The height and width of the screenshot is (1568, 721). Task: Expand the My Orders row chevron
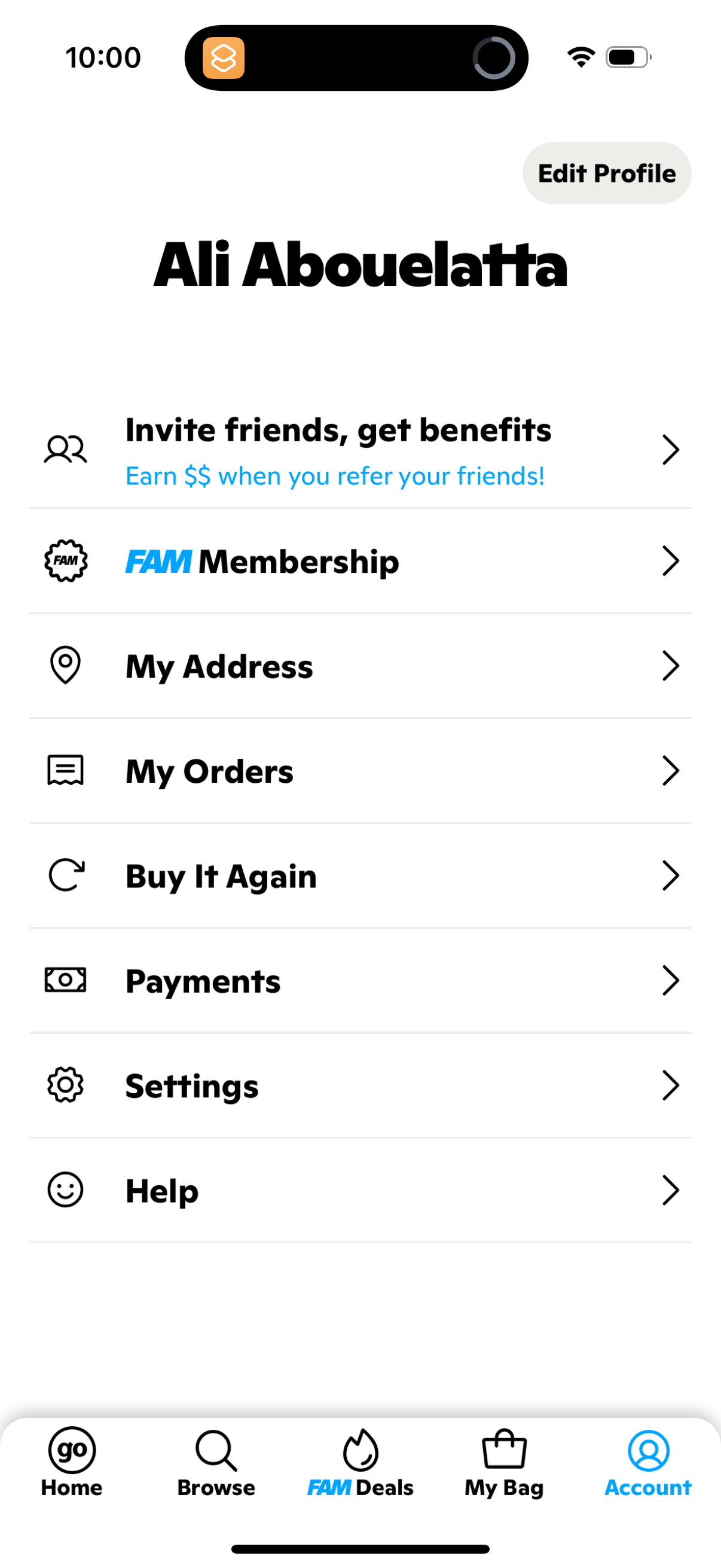coord(670,770)
